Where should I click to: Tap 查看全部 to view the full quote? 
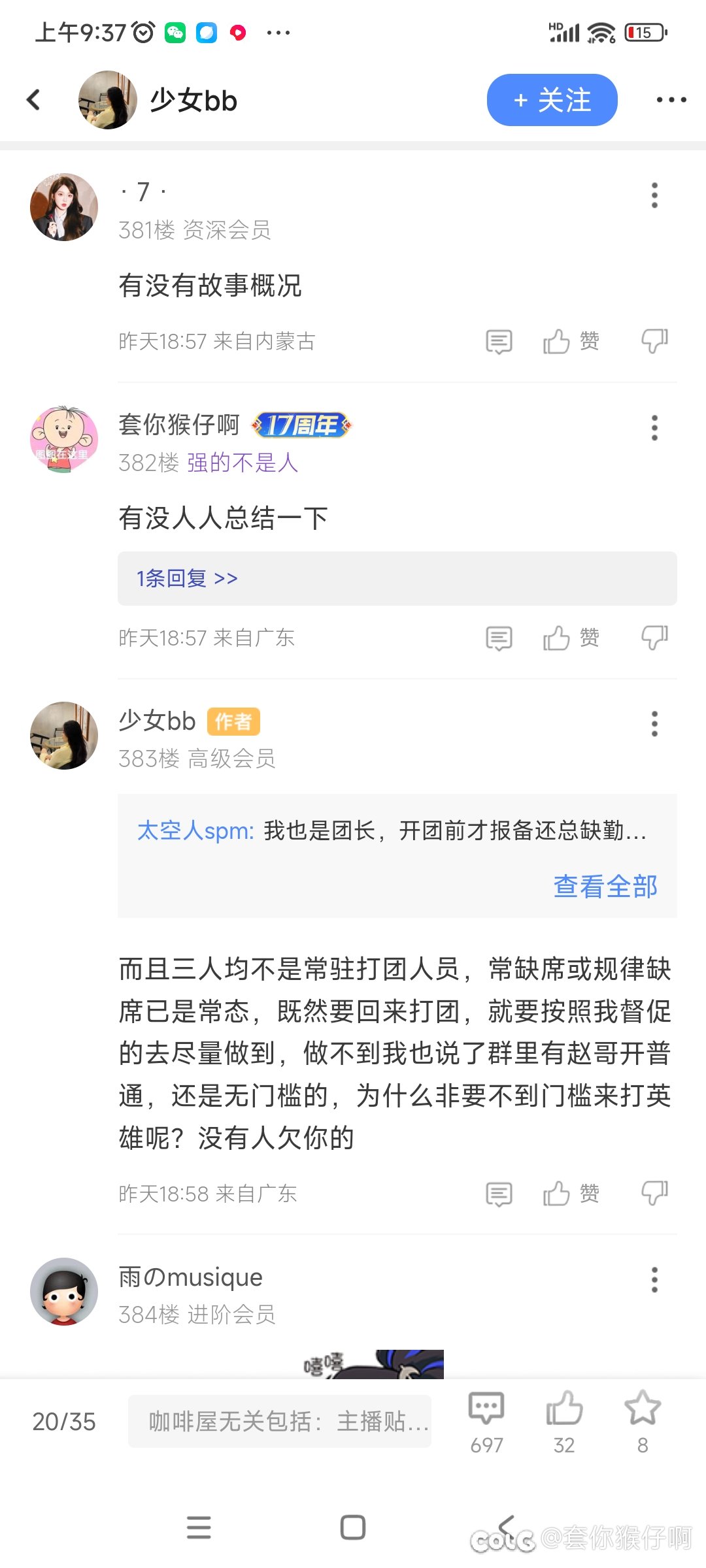(x=605, y=887)
